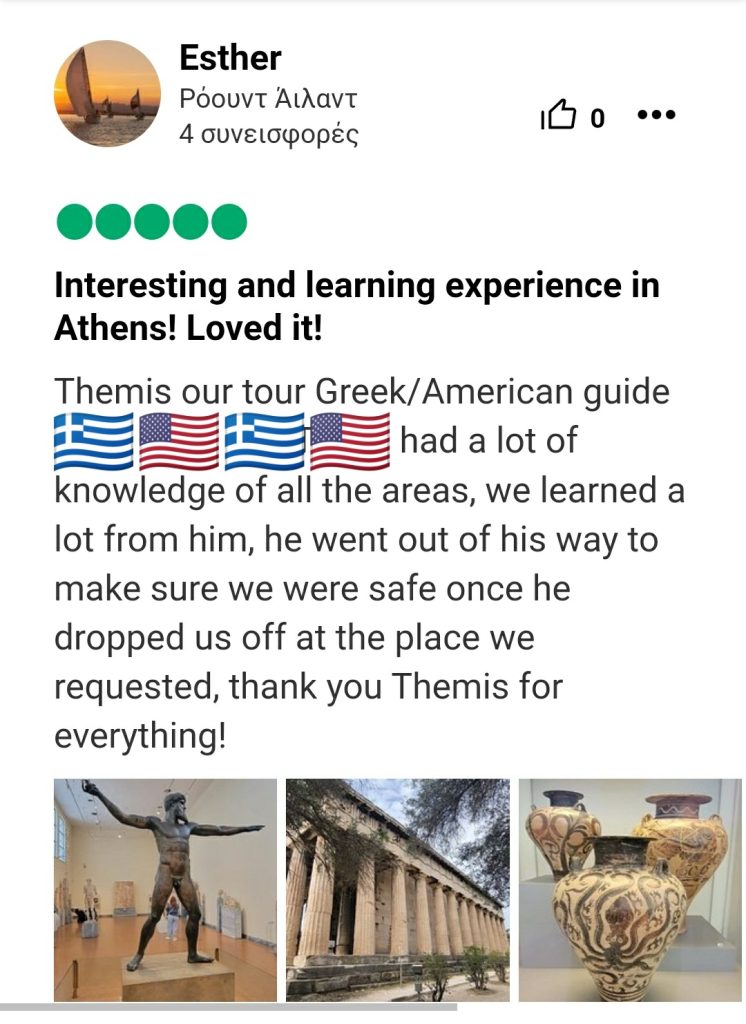This screenshot has height=1024, width=746.
Task: Open the bronze statue photo
Action: (x=165, y=889)
